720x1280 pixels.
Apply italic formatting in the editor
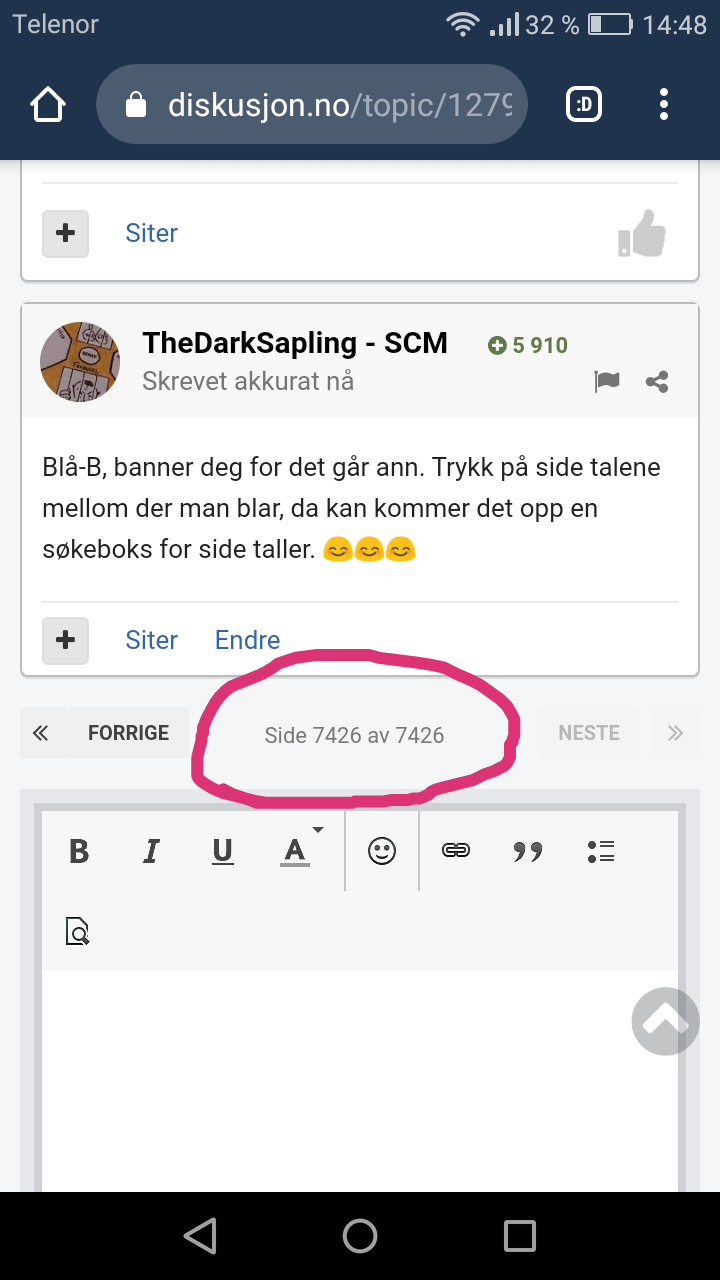(151, 851)
